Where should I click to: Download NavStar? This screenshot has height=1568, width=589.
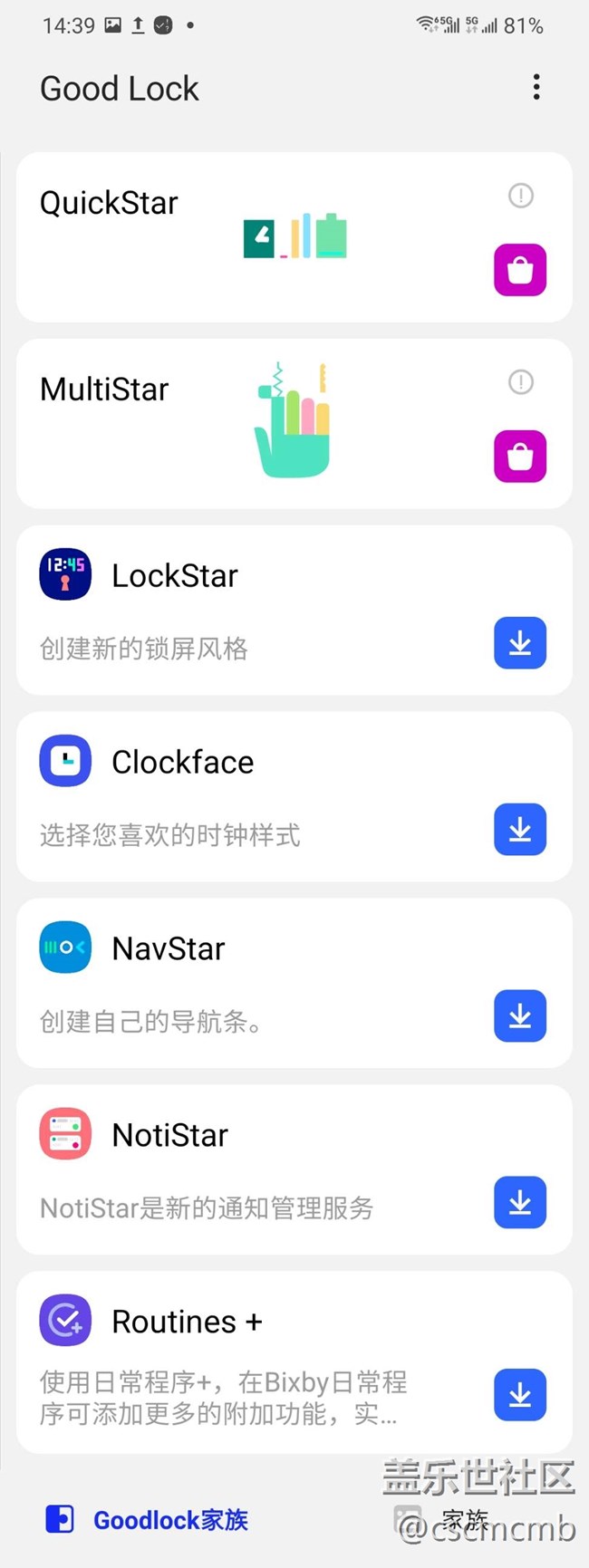(520, 1016)
